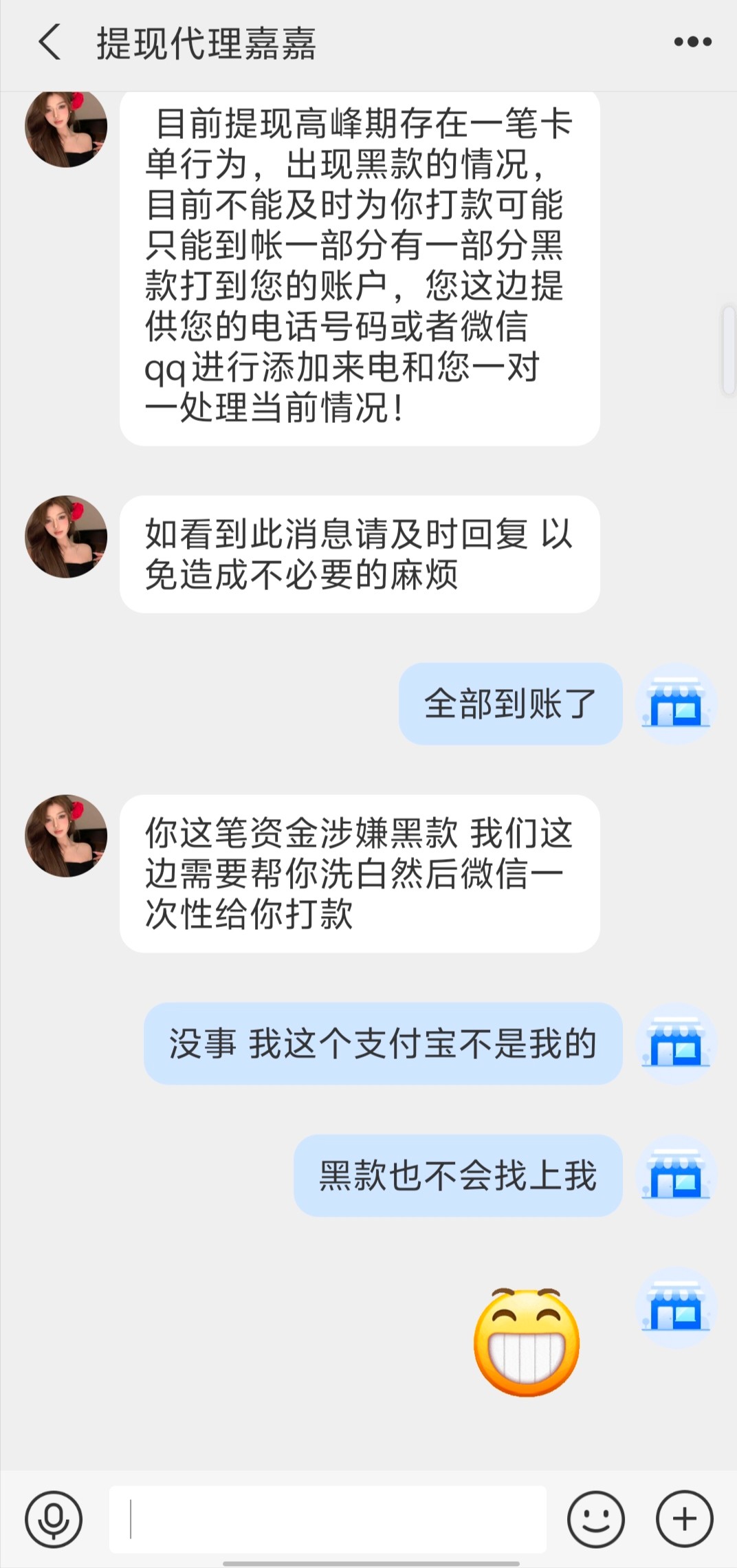
Task: Go back from the 提现代理嘉嘉 chat
Action: coord(49,43)
